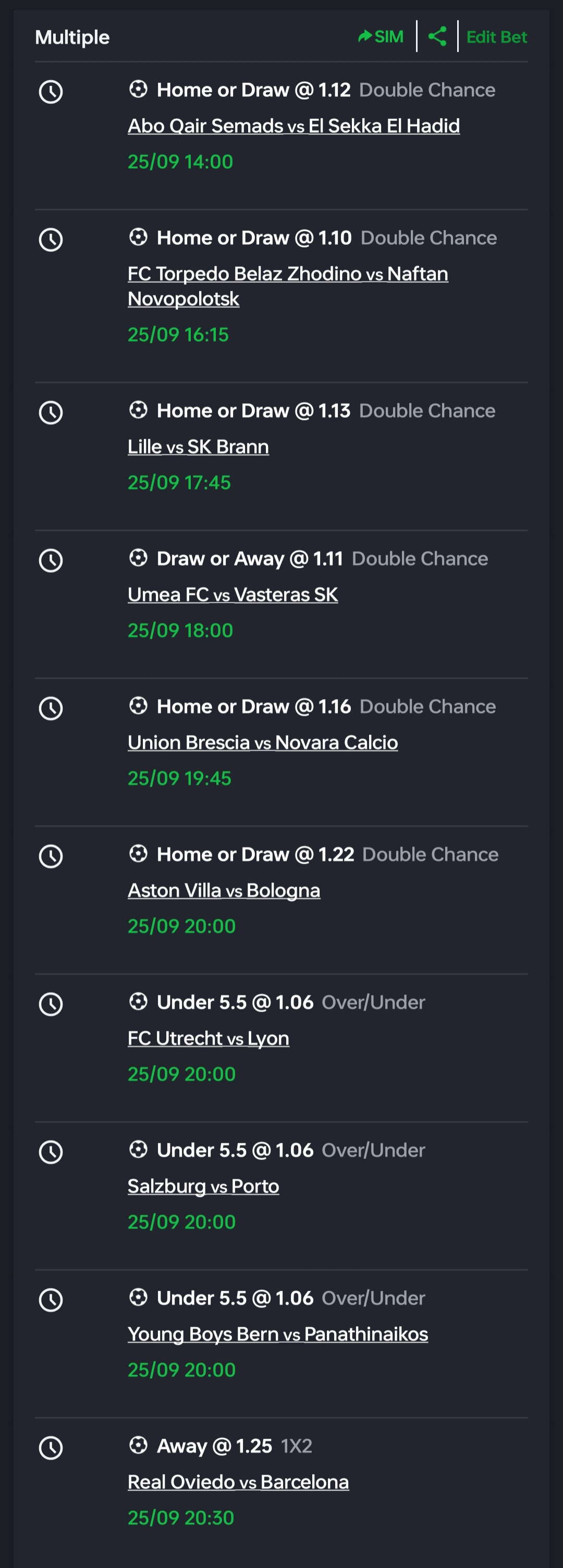View Union Brescia vs Novara Calcio match

tap(263, 743)
